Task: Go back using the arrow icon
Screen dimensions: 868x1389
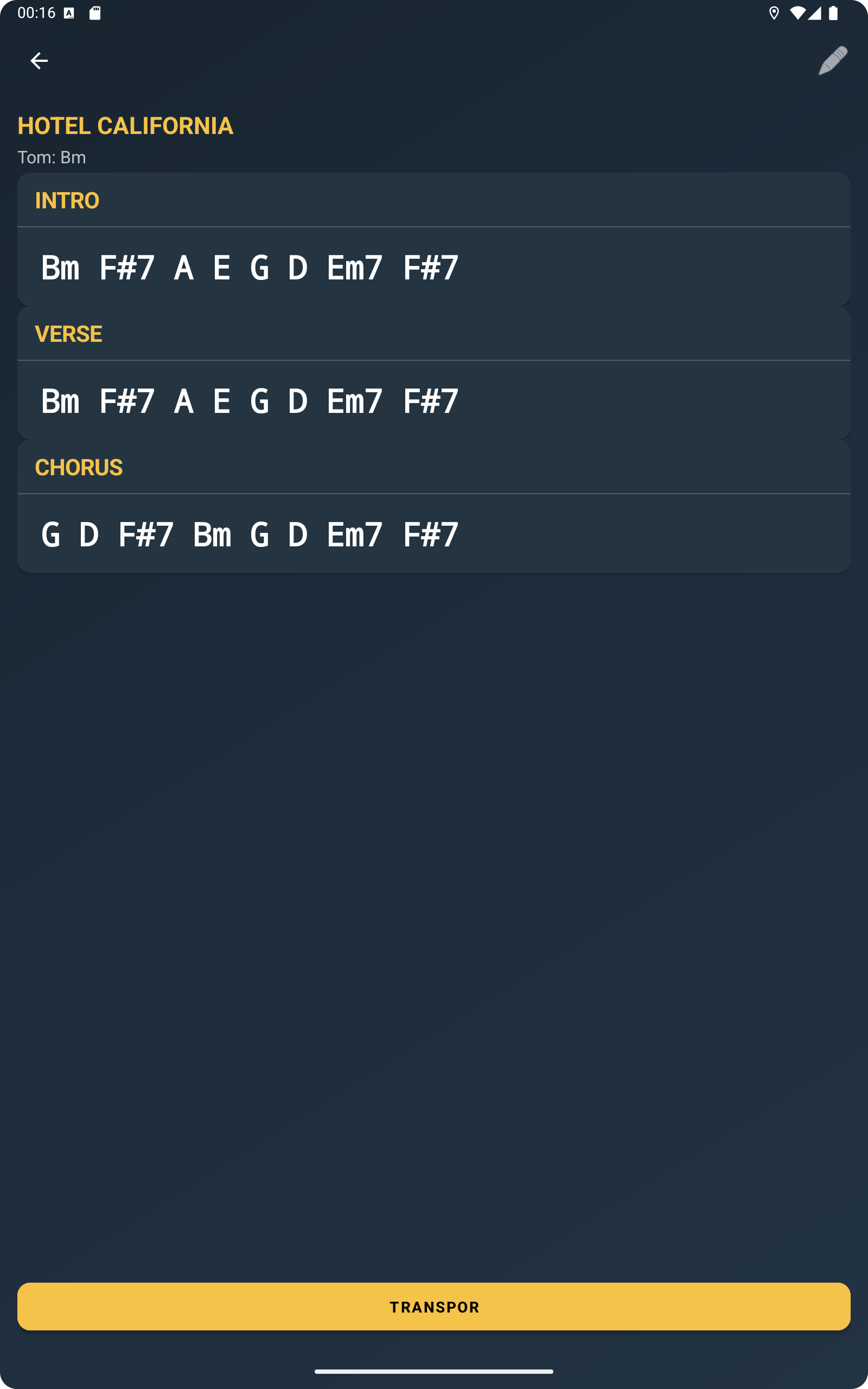Action: tap(39, 61)
